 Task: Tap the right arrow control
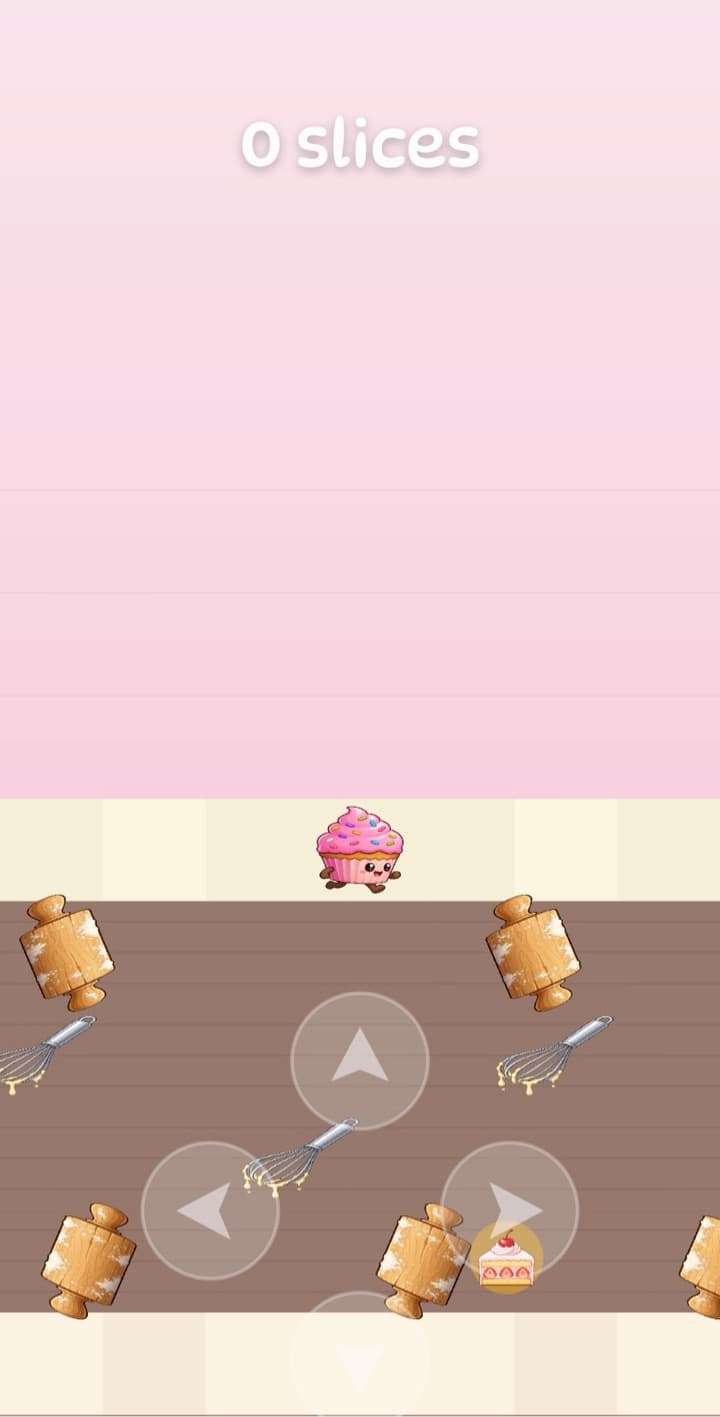[510, 1211]
